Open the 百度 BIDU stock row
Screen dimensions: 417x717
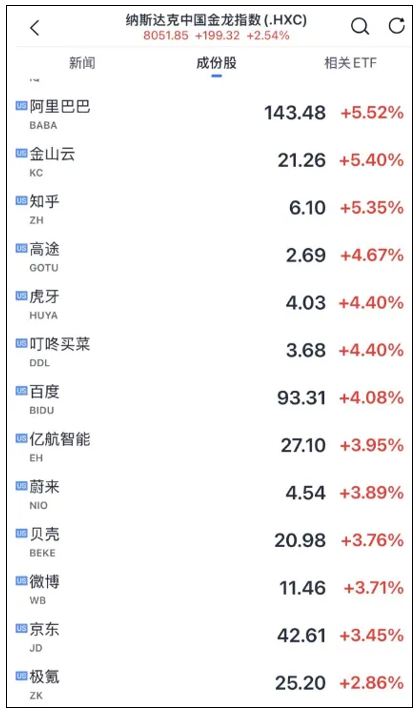[210, 398]
